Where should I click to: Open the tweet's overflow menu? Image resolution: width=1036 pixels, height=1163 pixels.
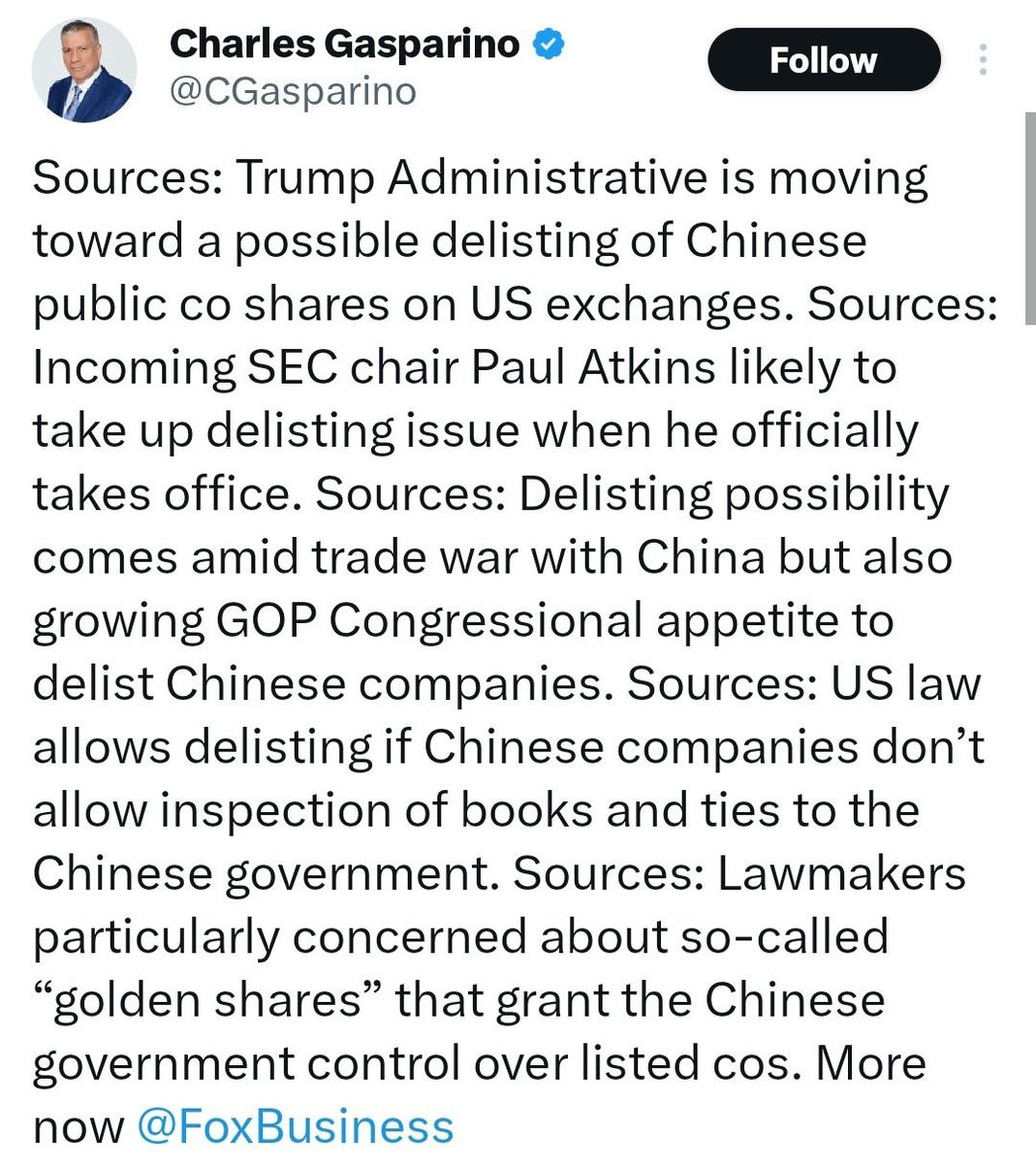[983, 60]
